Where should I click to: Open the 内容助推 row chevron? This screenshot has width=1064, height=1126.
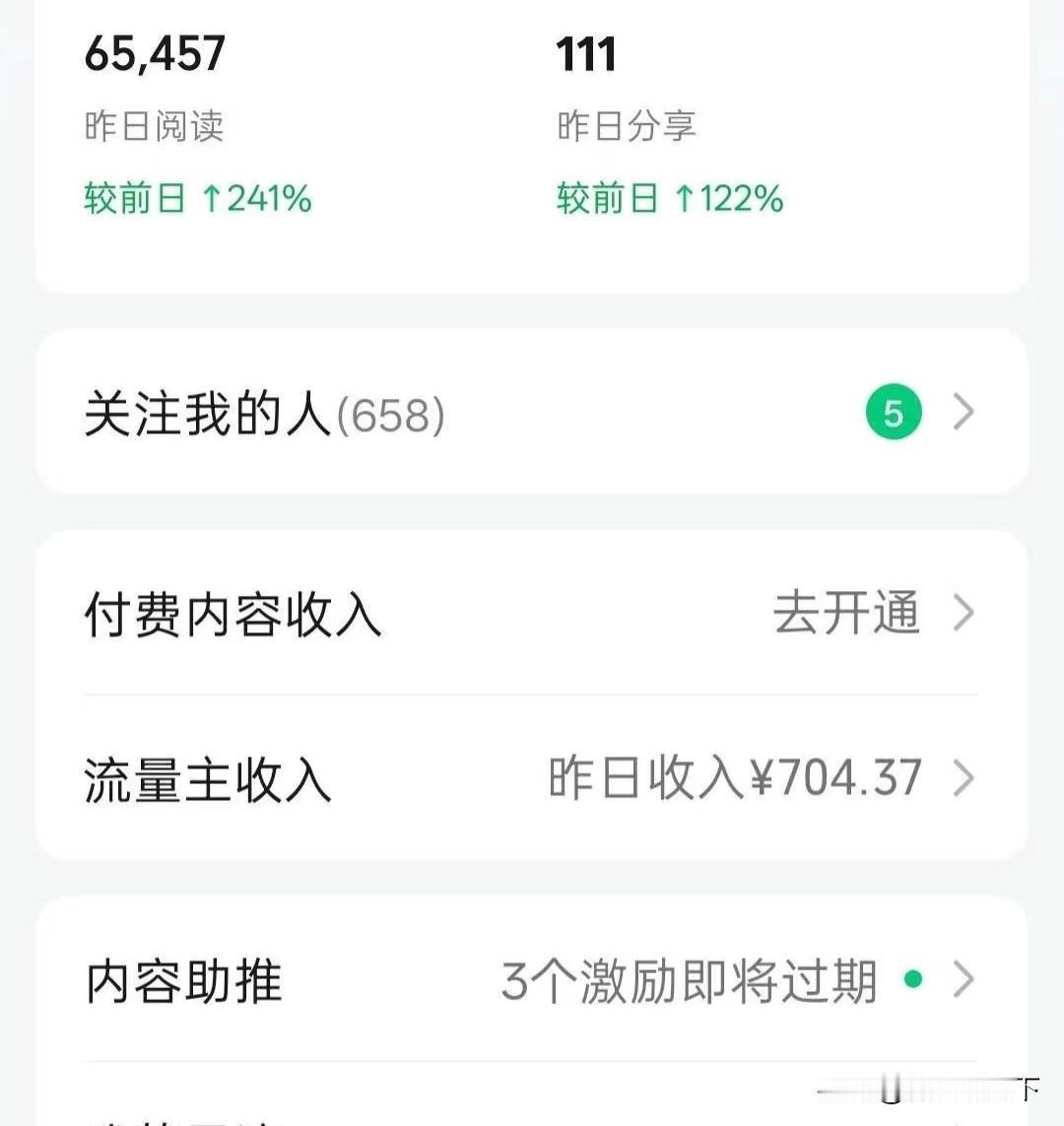[964, 980]
